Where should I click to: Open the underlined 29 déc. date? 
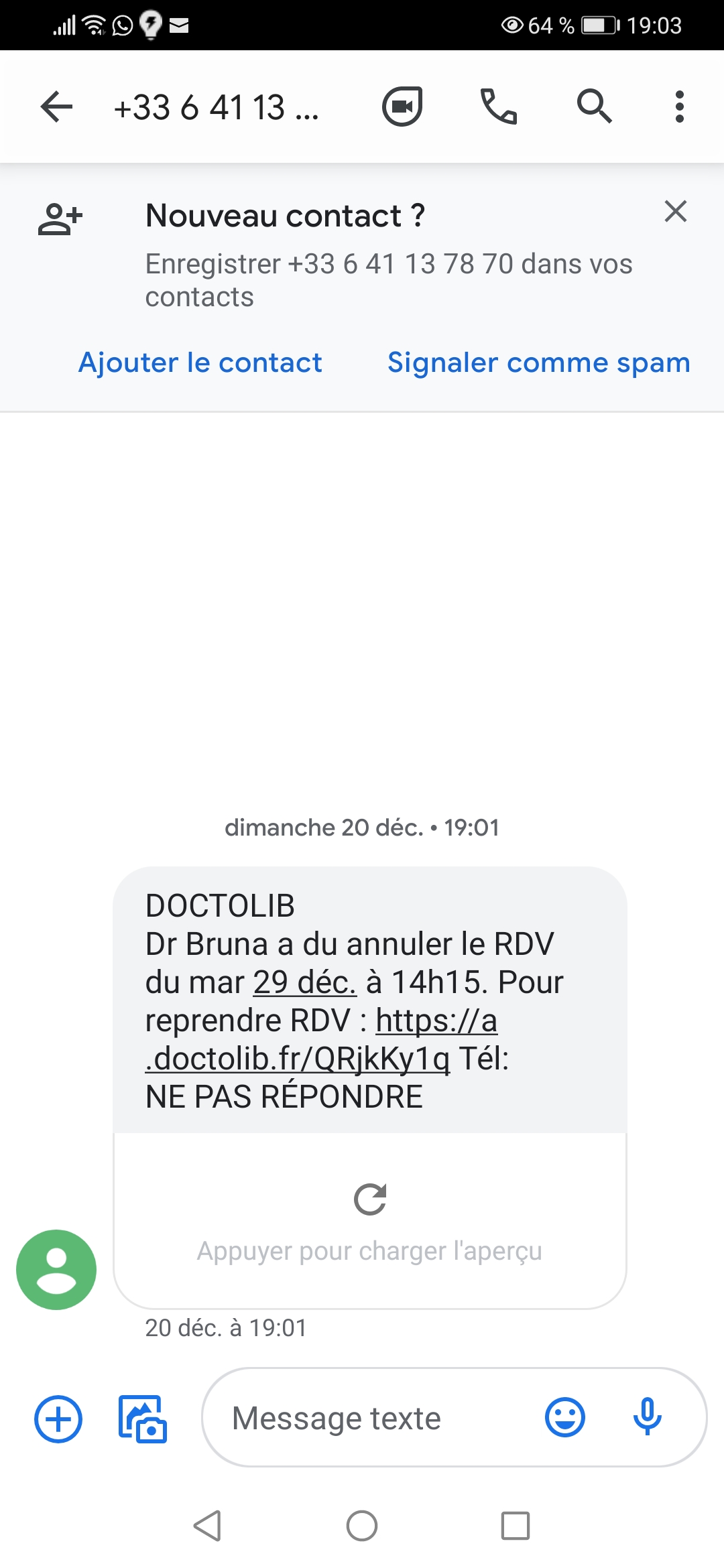(x=304, y=982)
